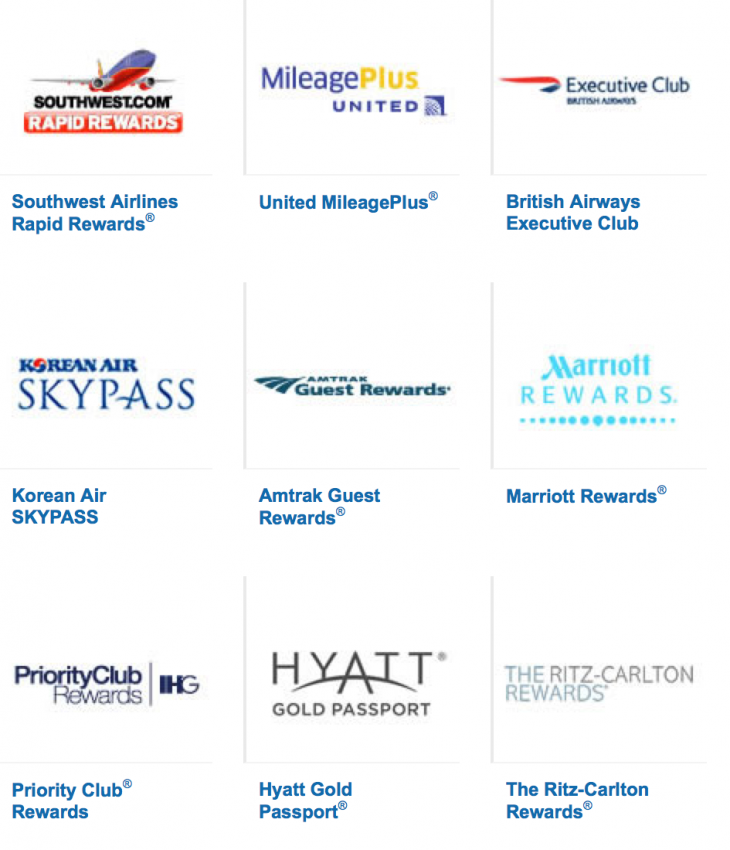Open British Airways Executive Club

pyautogui.click(x=572, y=212)
